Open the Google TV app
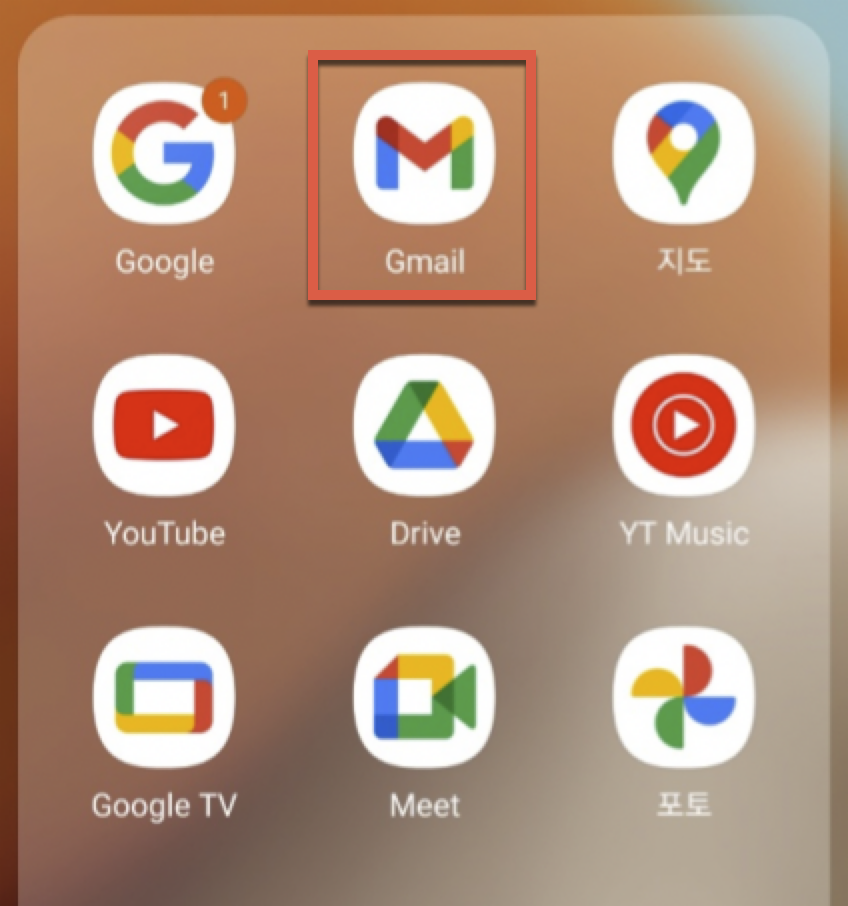Image resolution: width=848 pixels, height=906 pixels. click(x=164, y=697)
